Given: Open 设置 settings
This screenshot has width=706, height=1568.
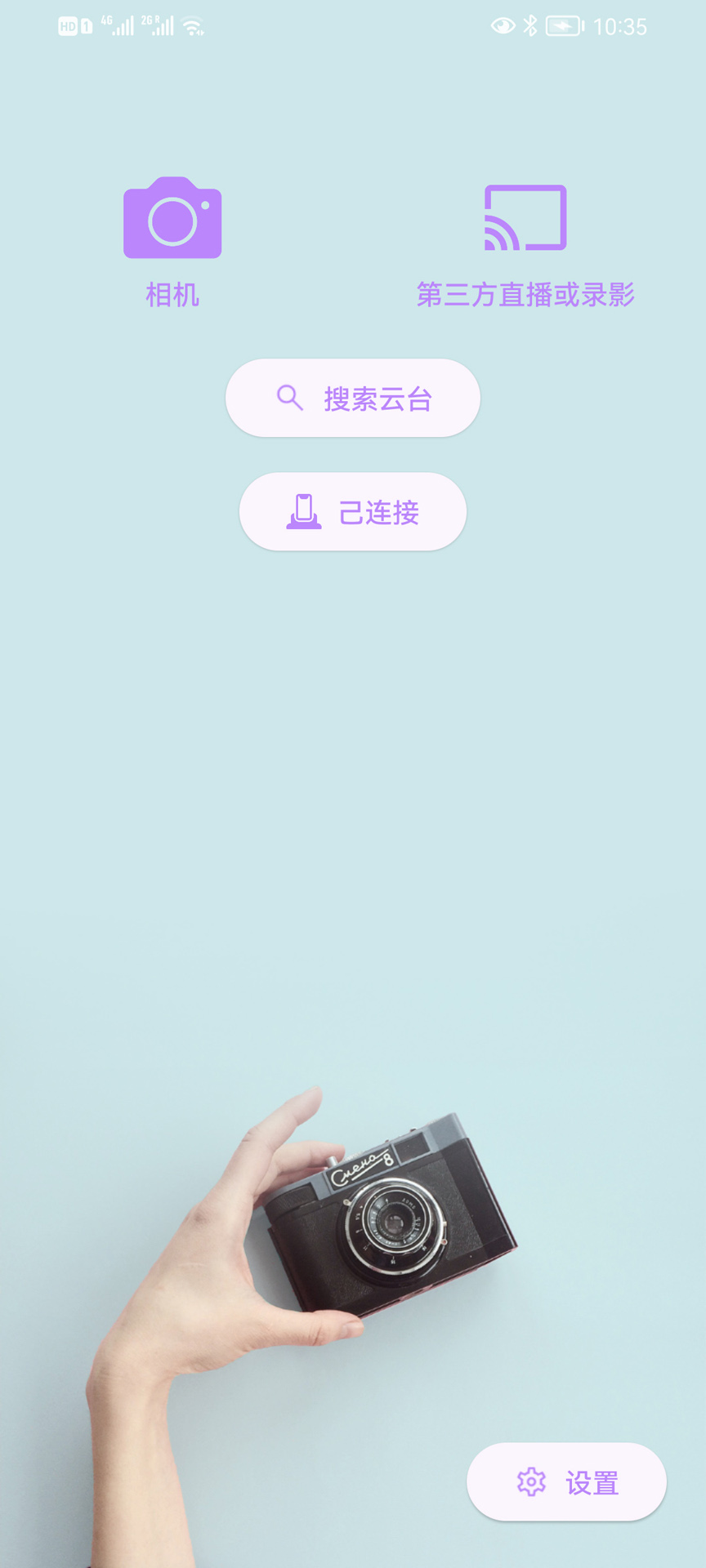Looking at the screenshot, I should click(x=566, y=1481).
